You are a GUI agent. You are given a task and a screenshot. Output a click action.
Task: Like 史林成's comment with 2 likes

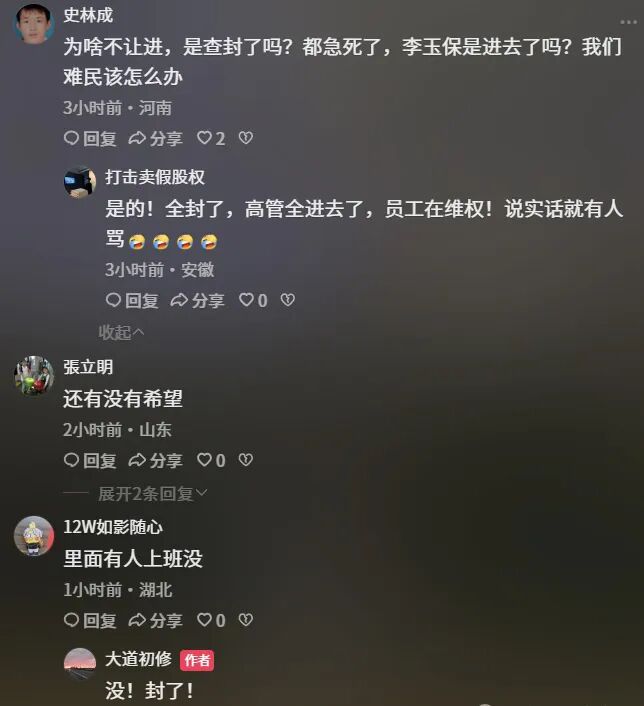pyautogui.click(x=210, y=138)
